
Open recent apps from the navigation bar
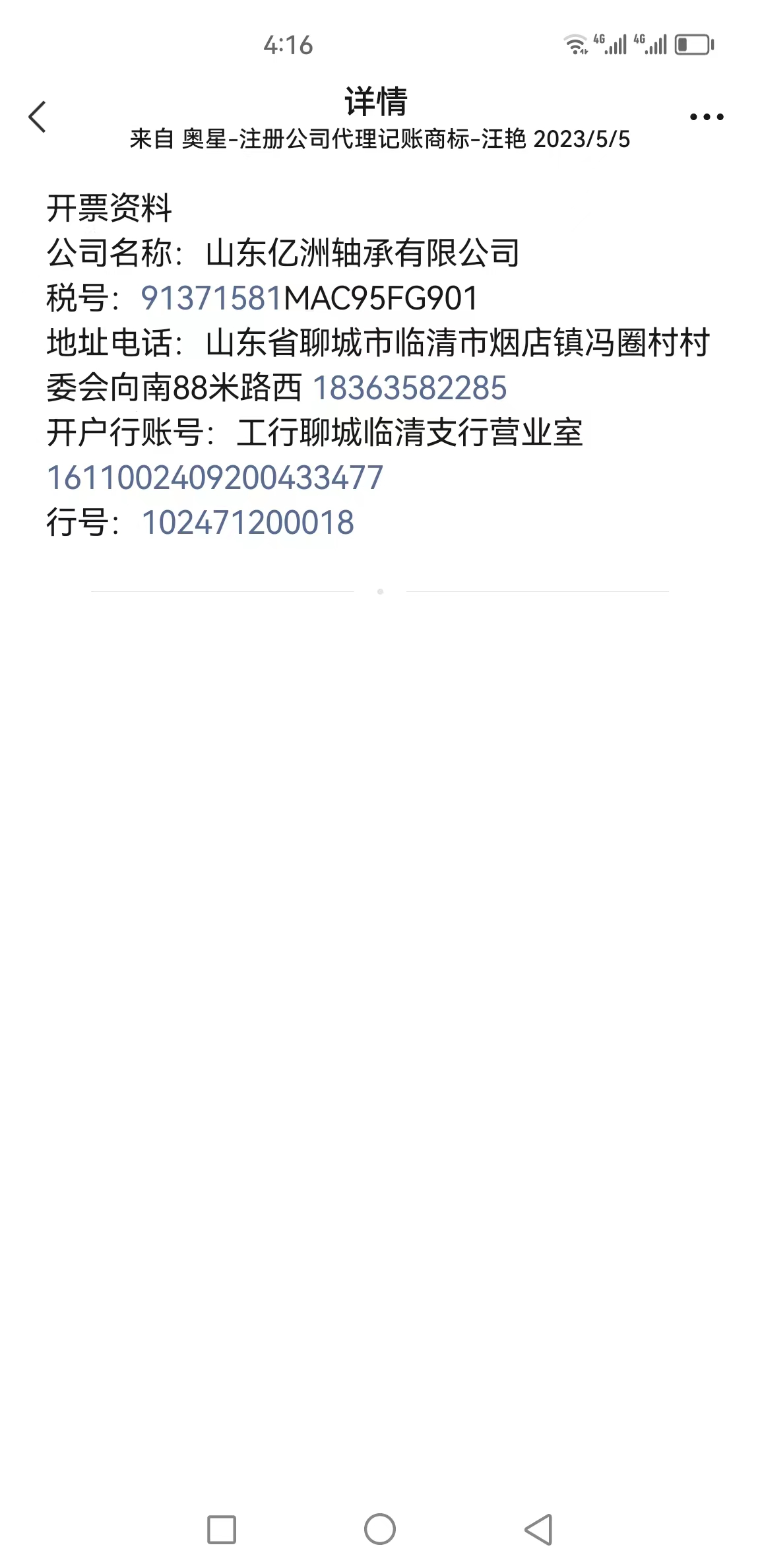[222, 1530]
